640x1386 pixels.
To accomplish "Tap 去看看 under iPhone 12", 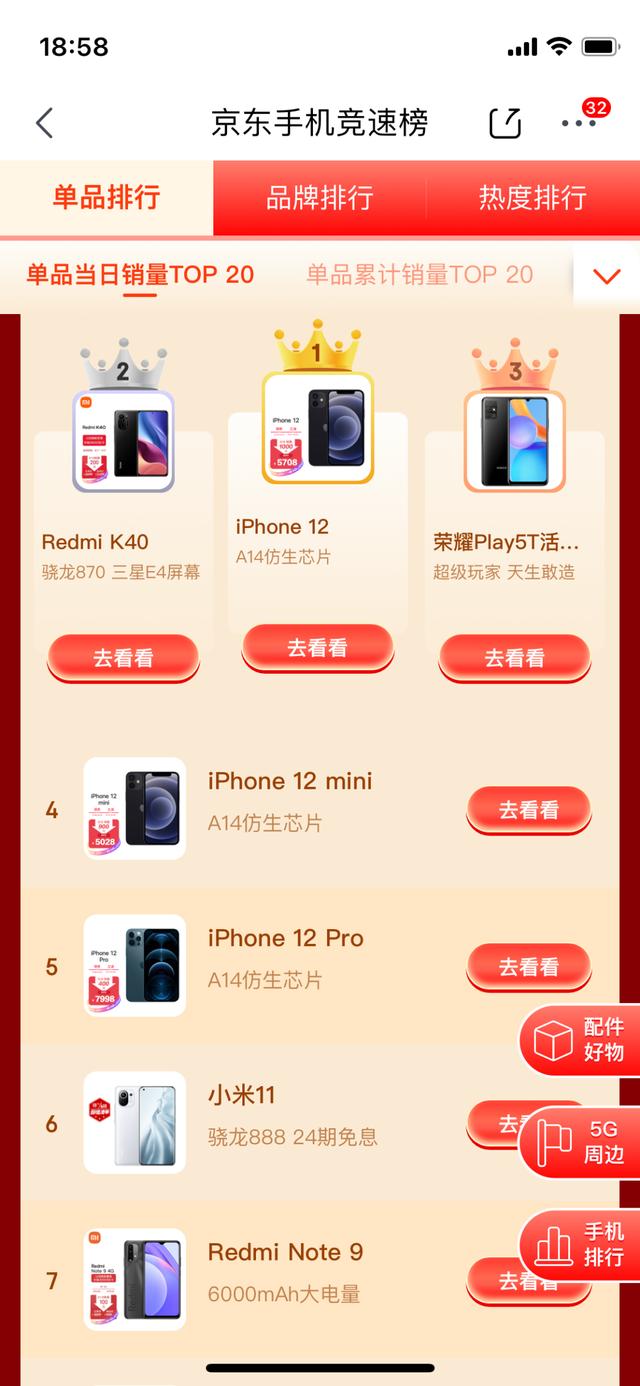I will tap(317, 648).
